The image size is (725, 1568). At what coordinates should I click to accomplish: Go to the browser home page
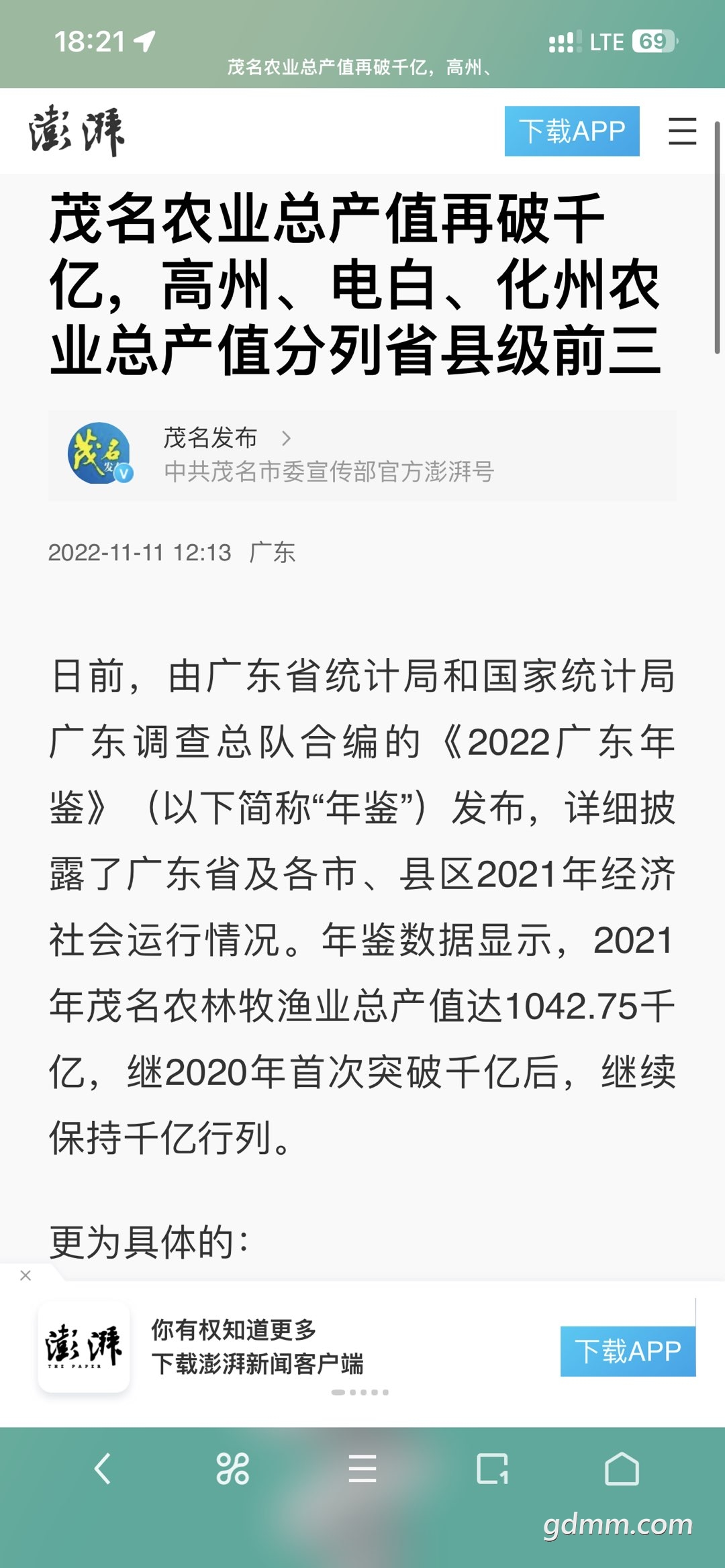(622, 1469)
